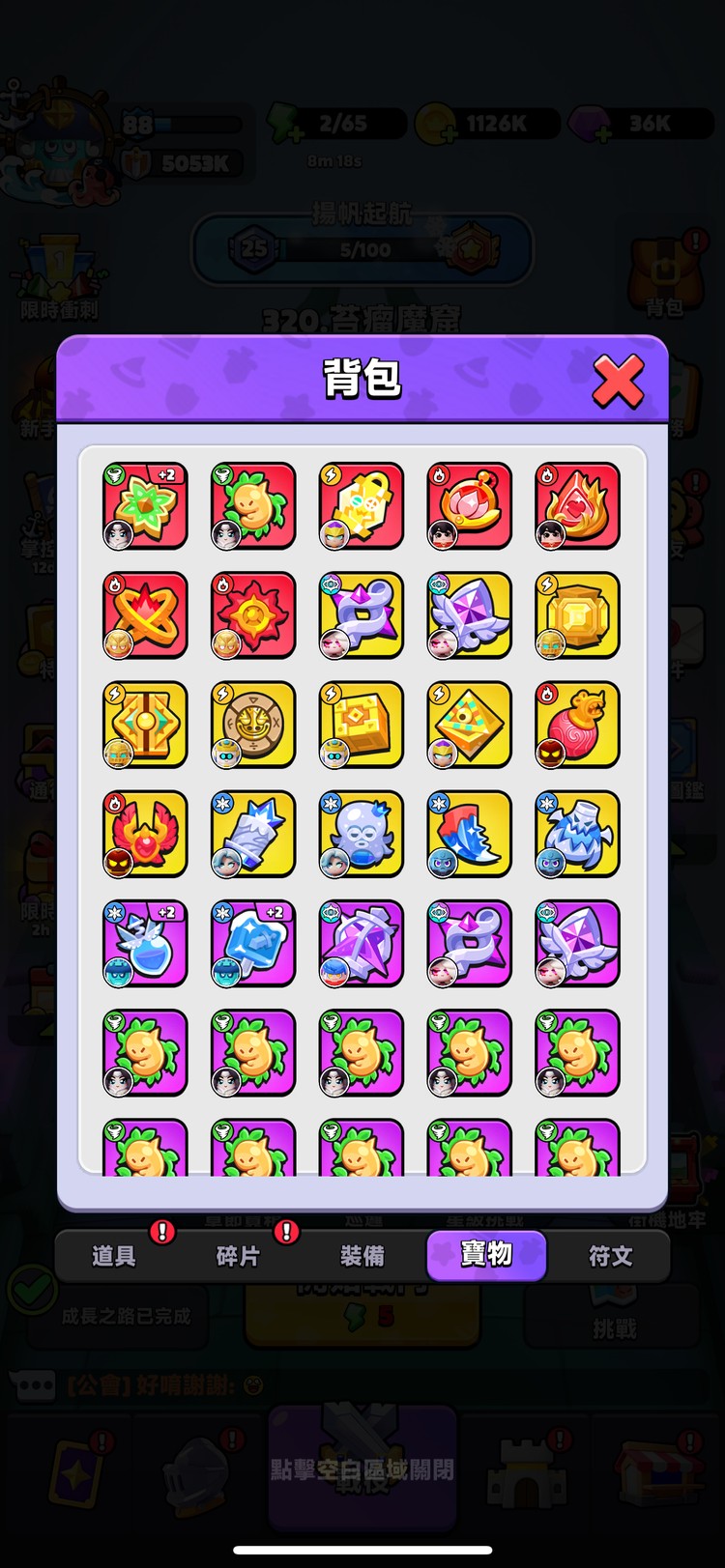Open the purple crystal bow treasure
725x1568 pixels.
click(x=362, y=943)
